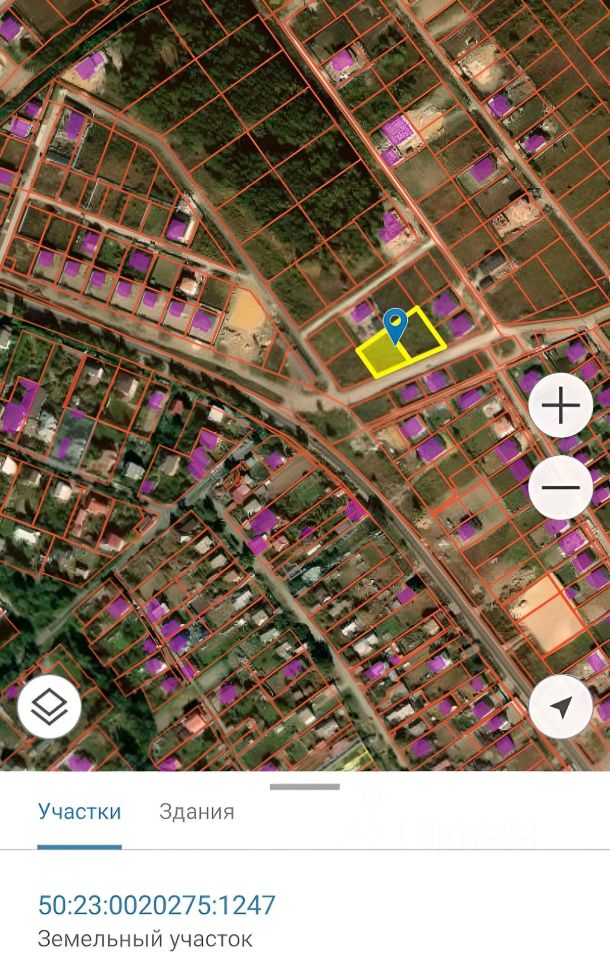Switch to the Участки tab
The width and height of the screenshot is (610, 960).
pyautogui.click(x=80, y=811)
